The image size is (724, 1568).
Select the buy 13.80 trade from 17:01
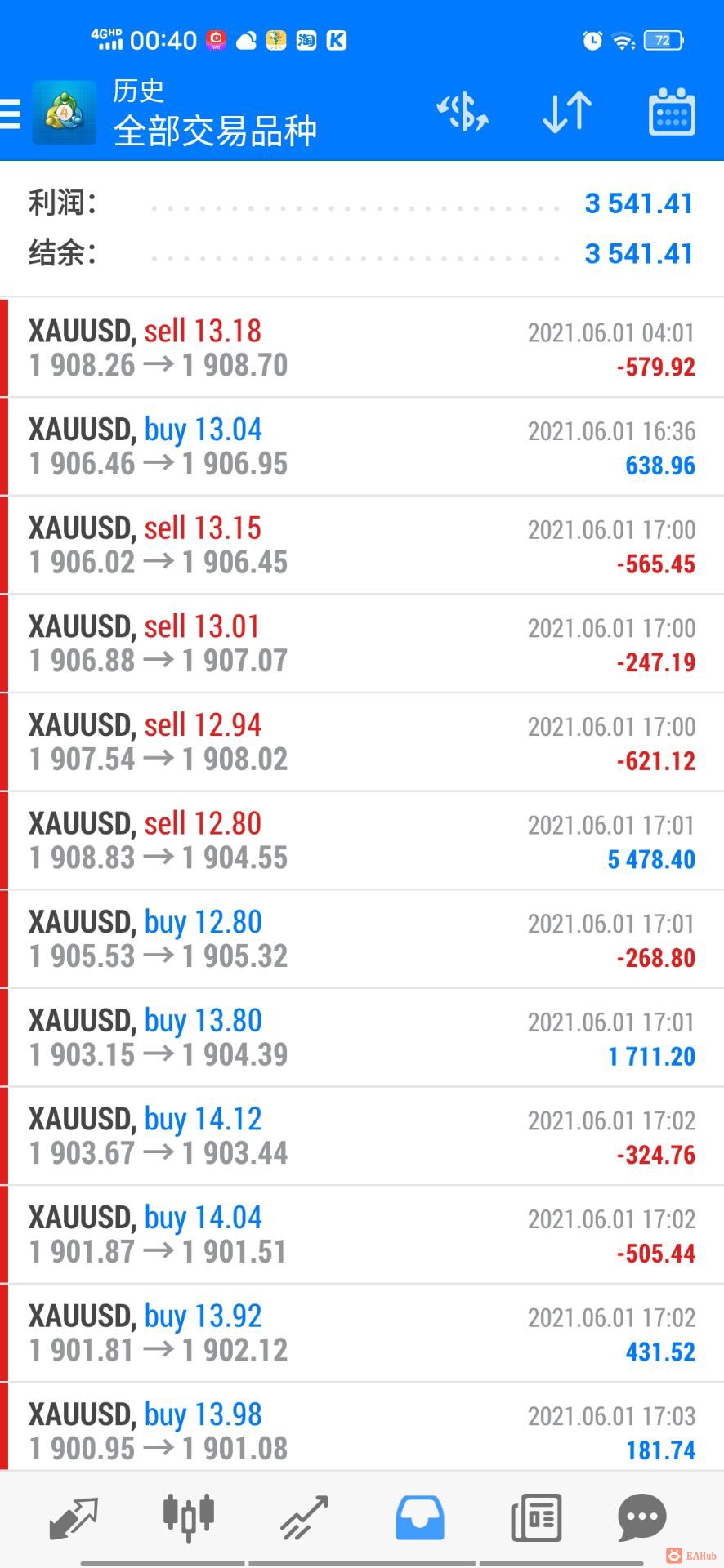[362, 1037]
